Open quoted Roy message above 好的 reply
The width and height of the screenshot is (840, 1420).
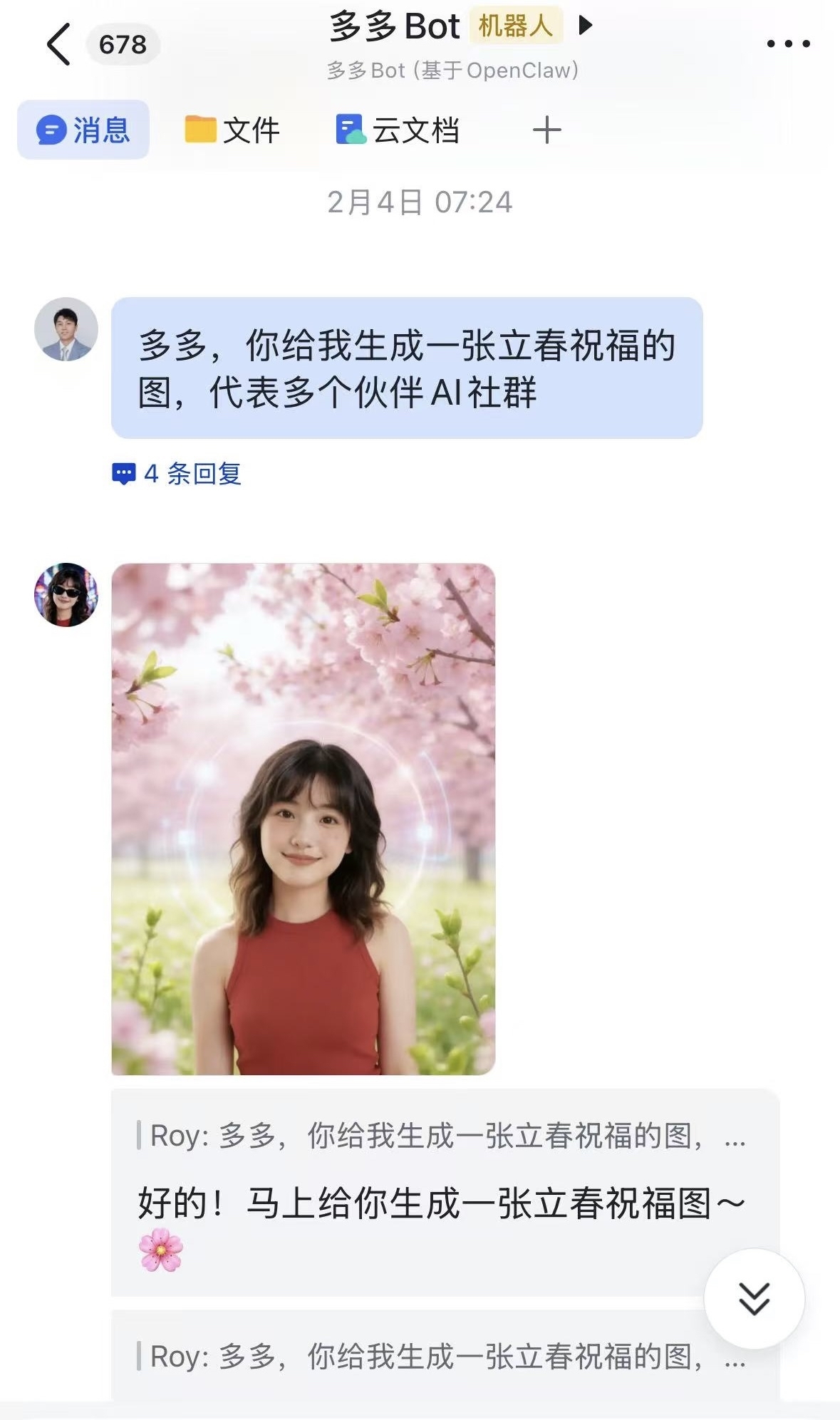pyautogui.click(x=442, y=1136)
